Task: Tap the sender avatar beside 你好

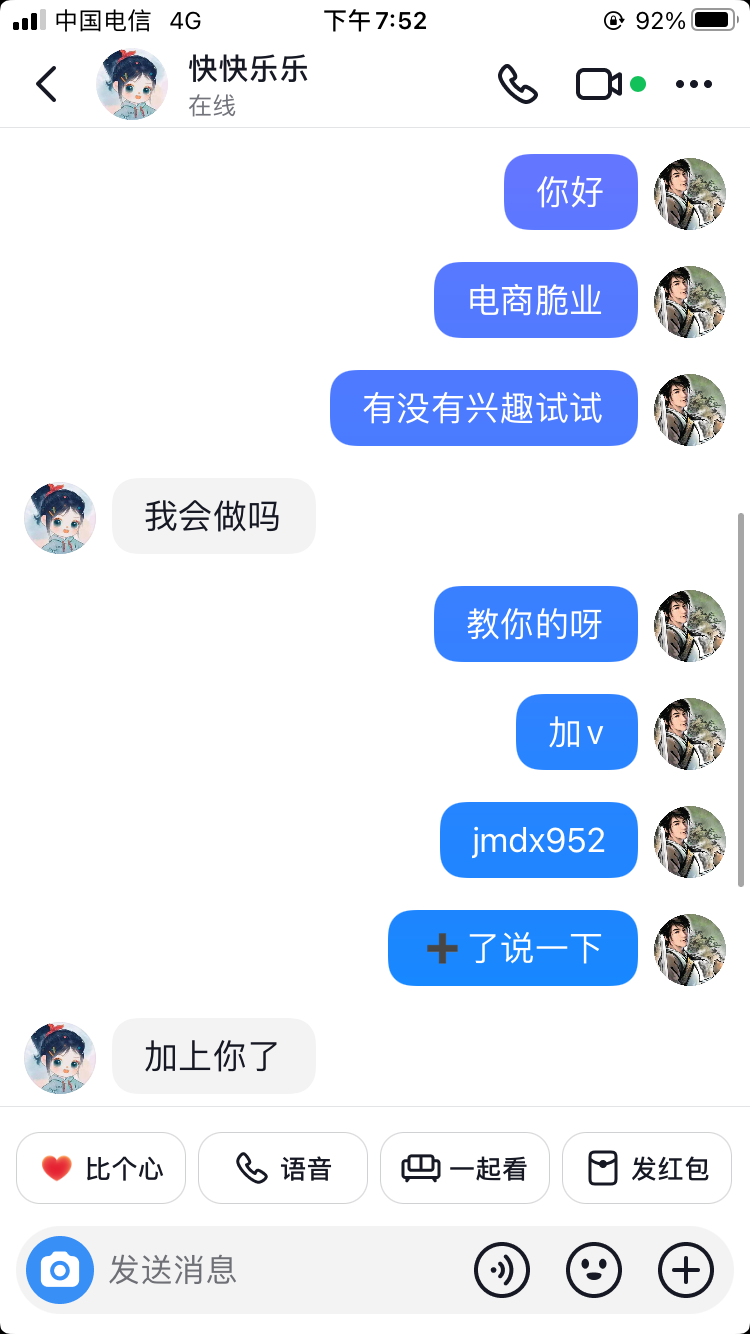Action: 690,193
